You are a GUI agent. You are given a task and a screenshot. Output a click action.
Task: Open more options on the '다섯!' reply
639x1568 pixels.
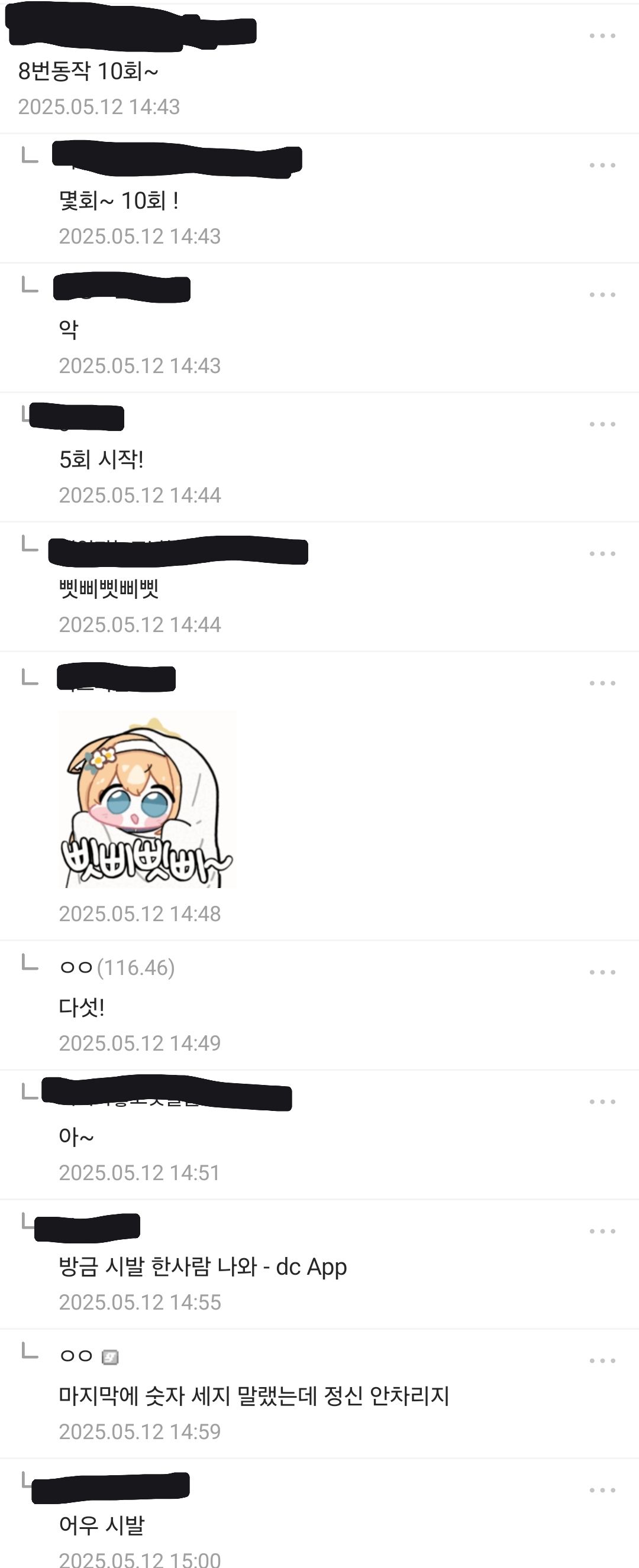[x=602, y=973]
